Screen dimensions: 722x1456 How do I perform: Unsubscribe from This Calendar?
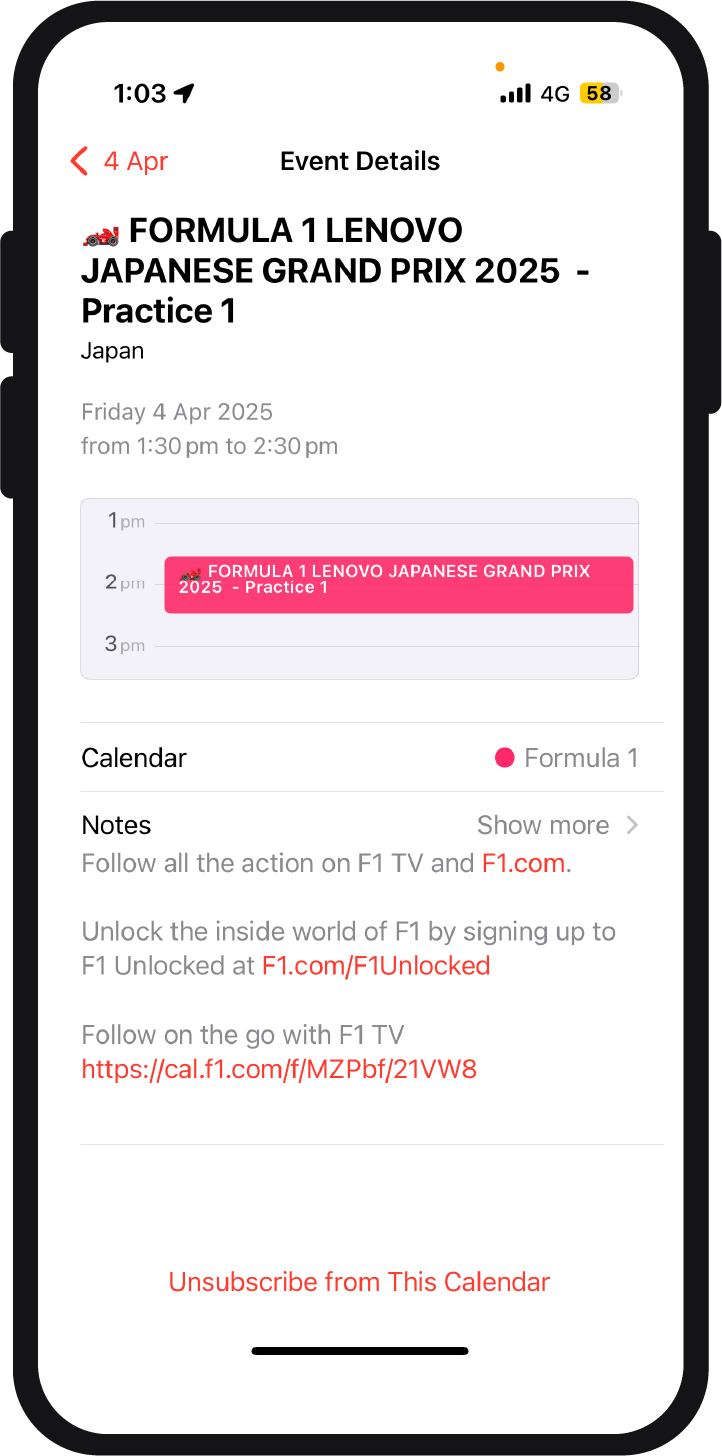tap(359, 1282)
